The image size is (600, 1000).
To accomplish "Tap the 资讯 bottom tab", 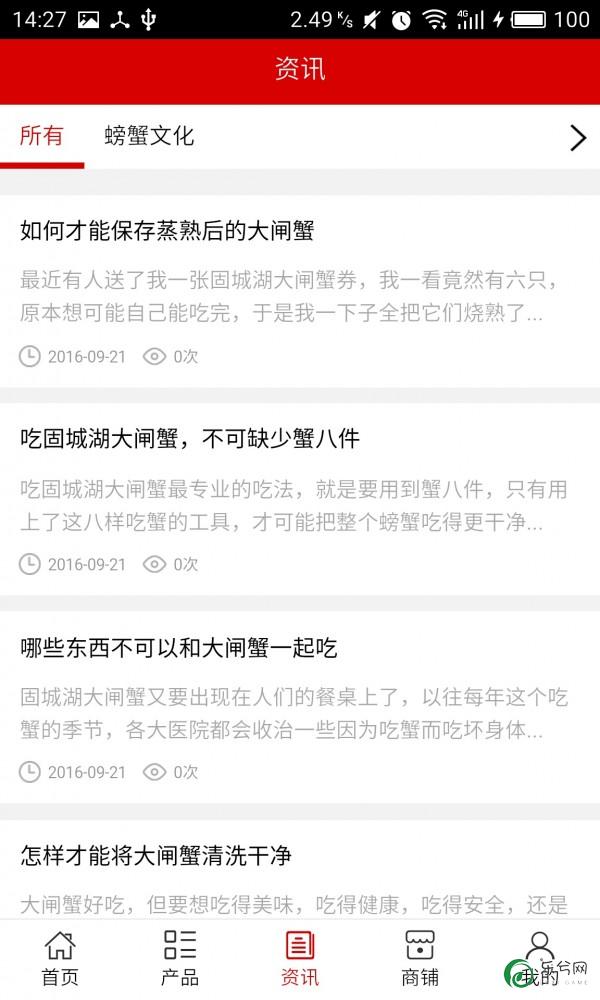I will tap(300, 958).
